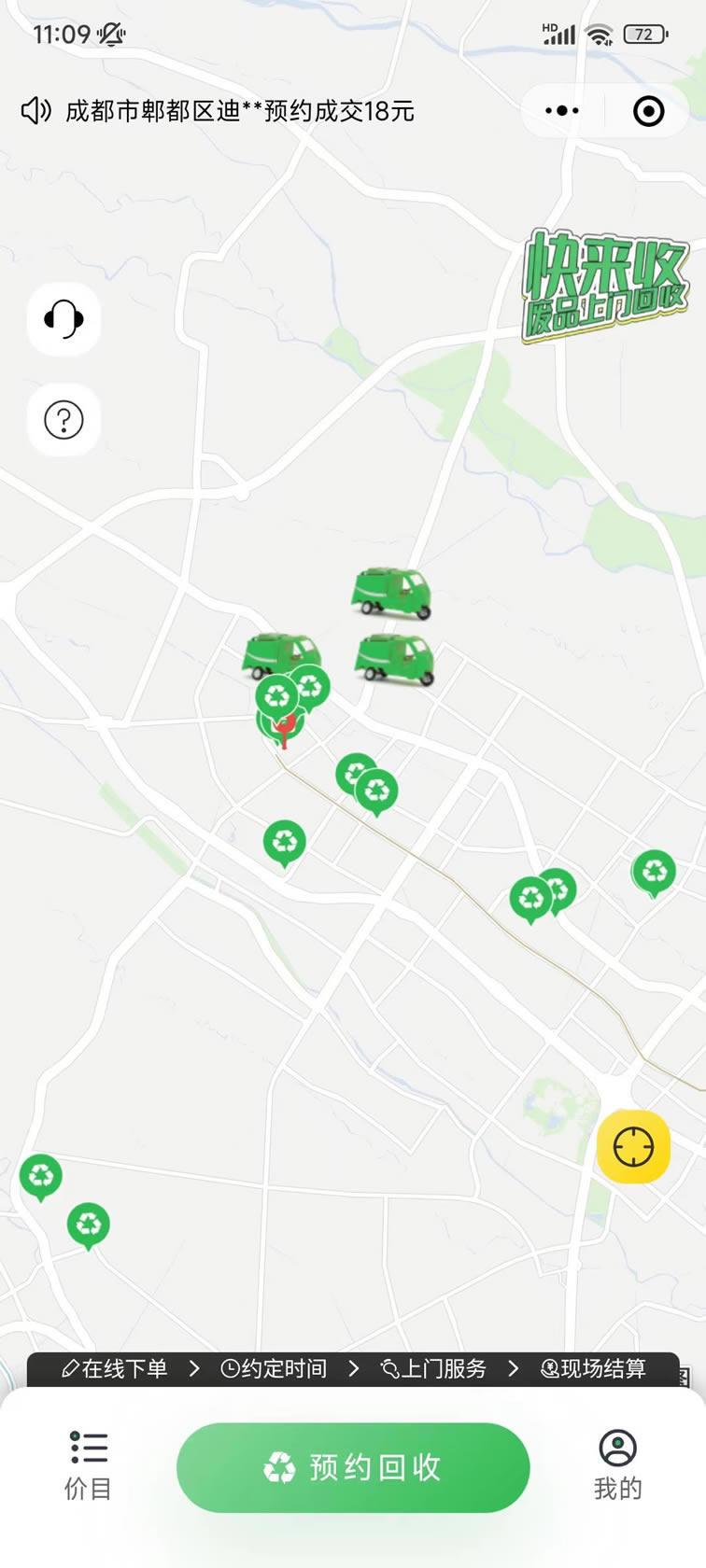Select the topmost green recycling truck
Screen dimensions: 706x1568
391,593
